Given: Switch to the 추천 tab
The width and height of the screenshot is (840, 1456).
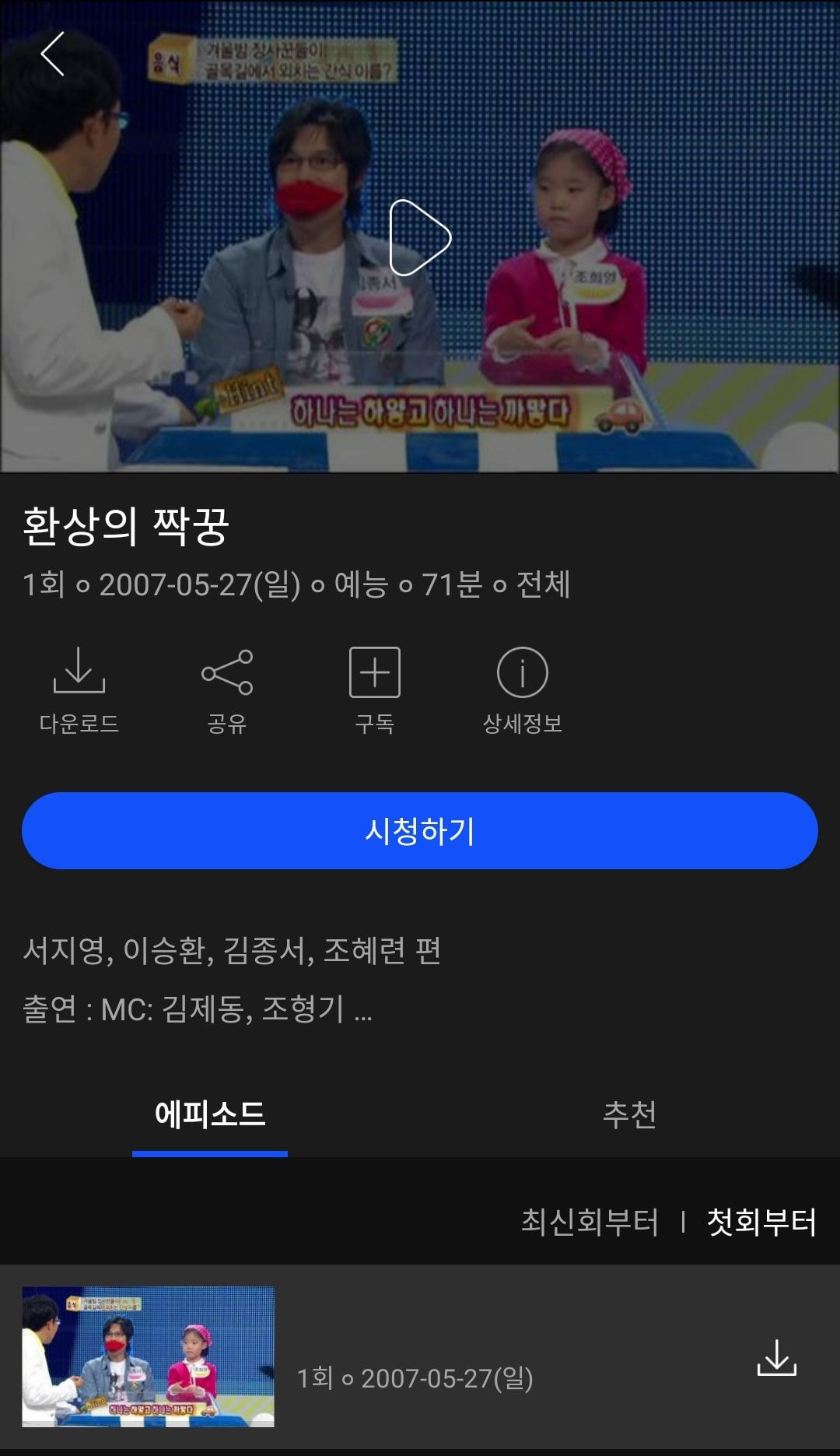Looking at the screenshot, I should (x=629, y=1114).
